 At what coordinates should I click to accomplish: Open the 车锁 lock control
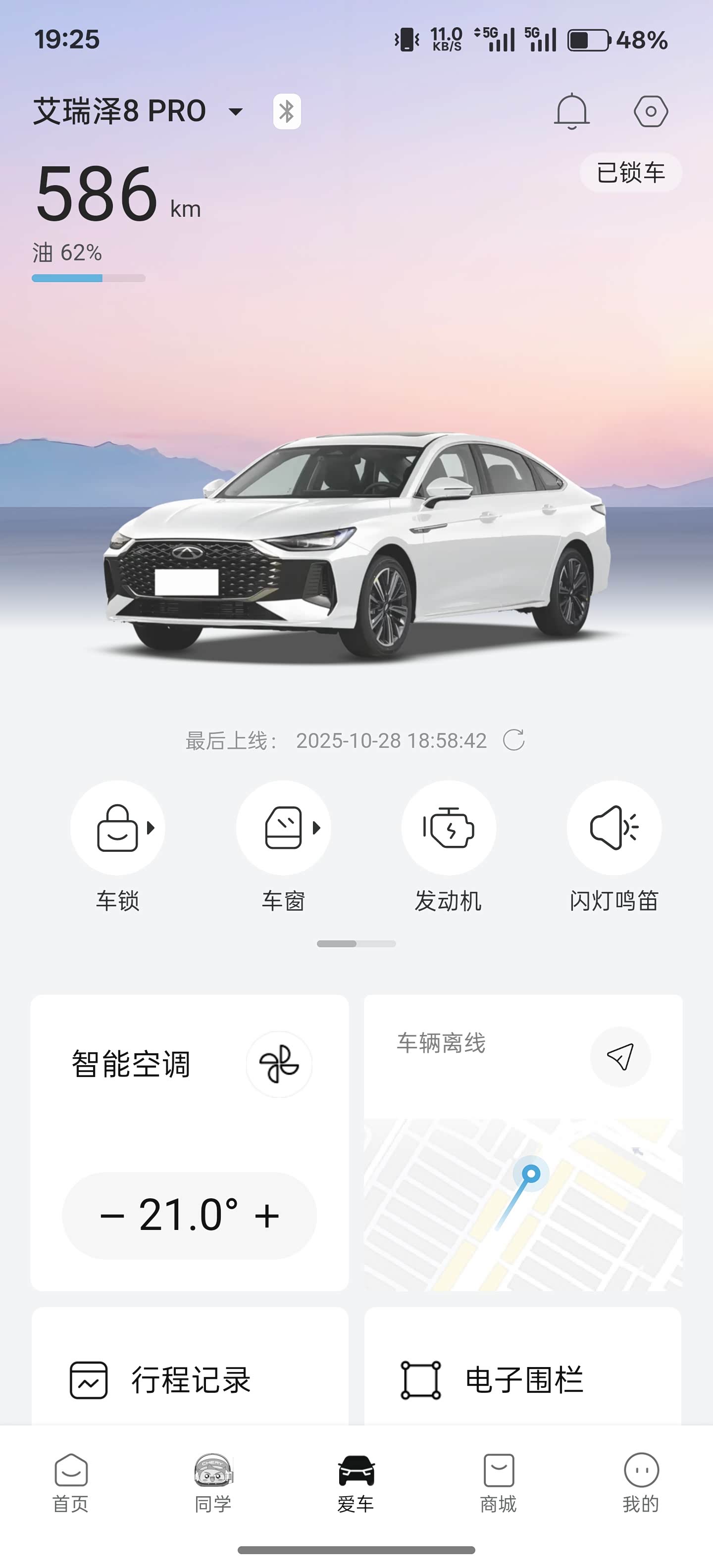click(117, 828)
